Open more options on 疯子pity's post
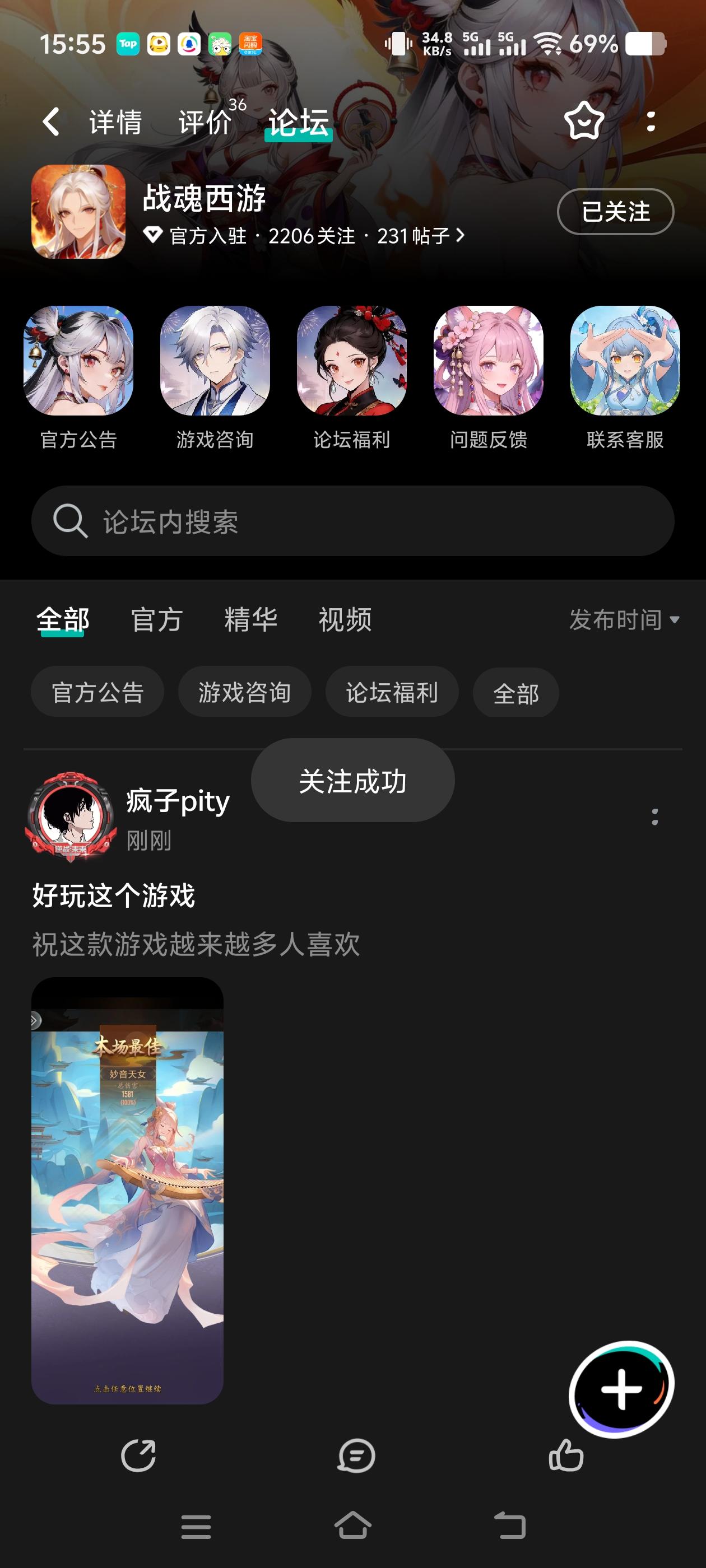 (x=654, y=817)
